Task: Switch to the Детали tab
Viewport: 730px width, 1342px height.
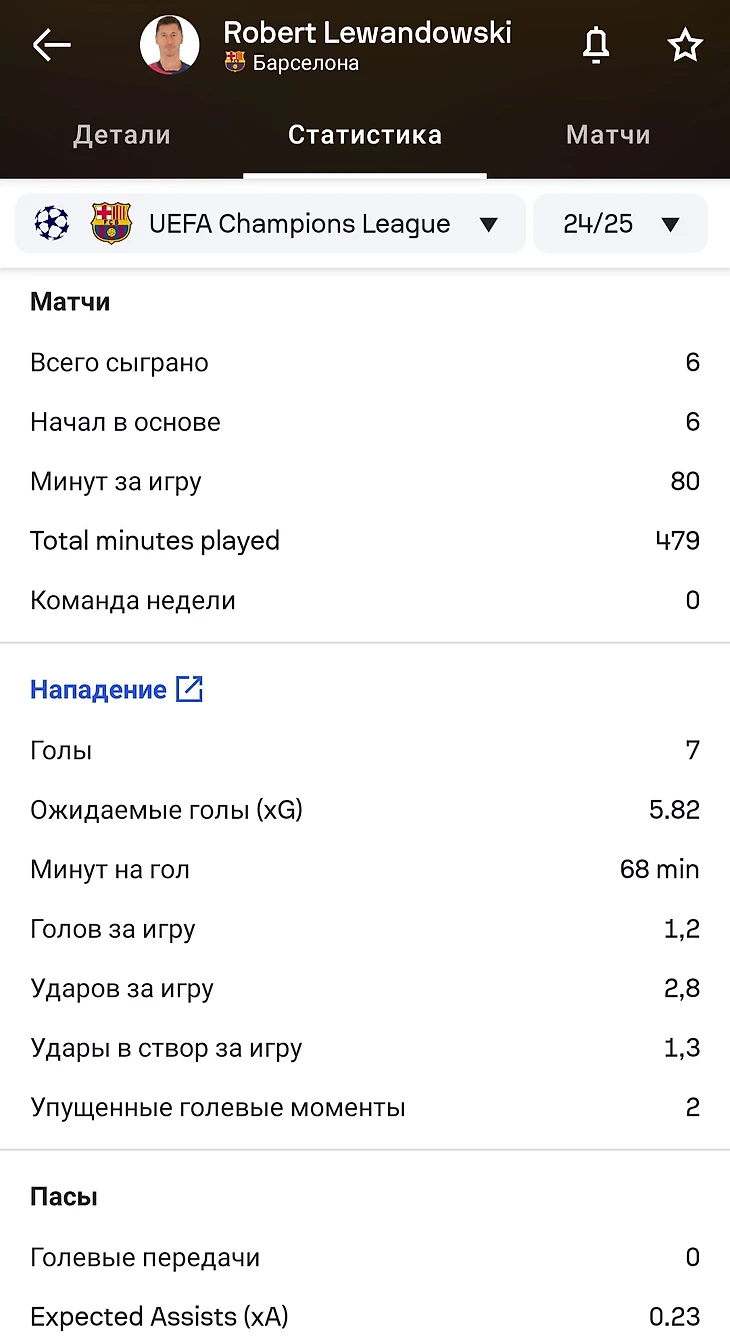Action: (122, 135)
